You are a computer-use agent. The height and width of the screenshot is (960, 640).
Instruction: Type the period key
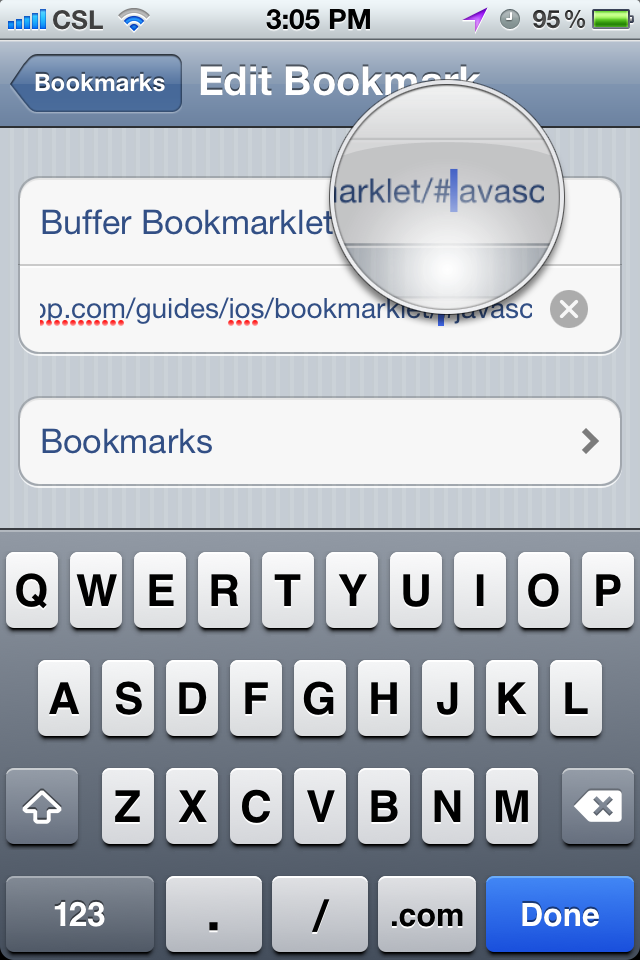coord(213,914)
